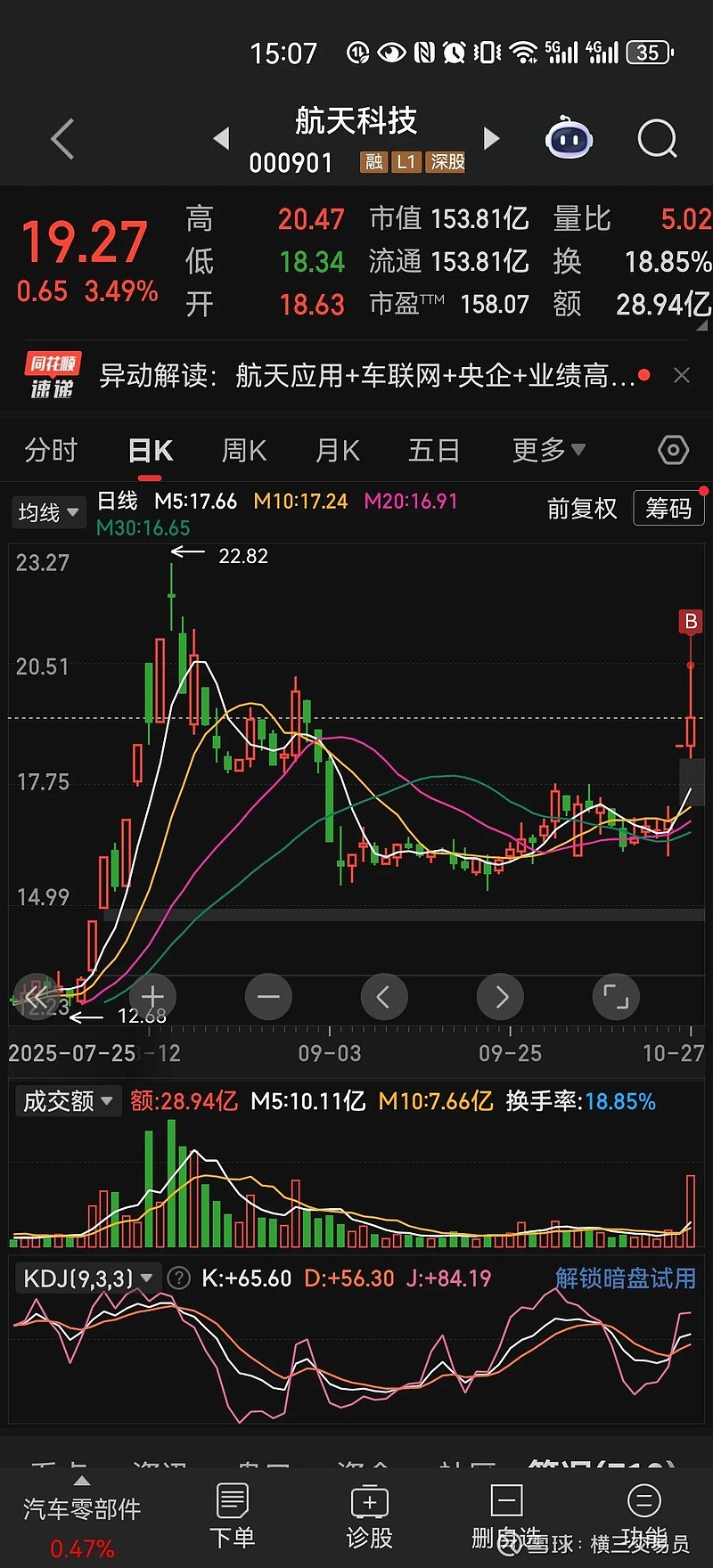713x1568 pixels.
Task: Open the 下单 order placement screen
Action: (x=233, y=1515)
